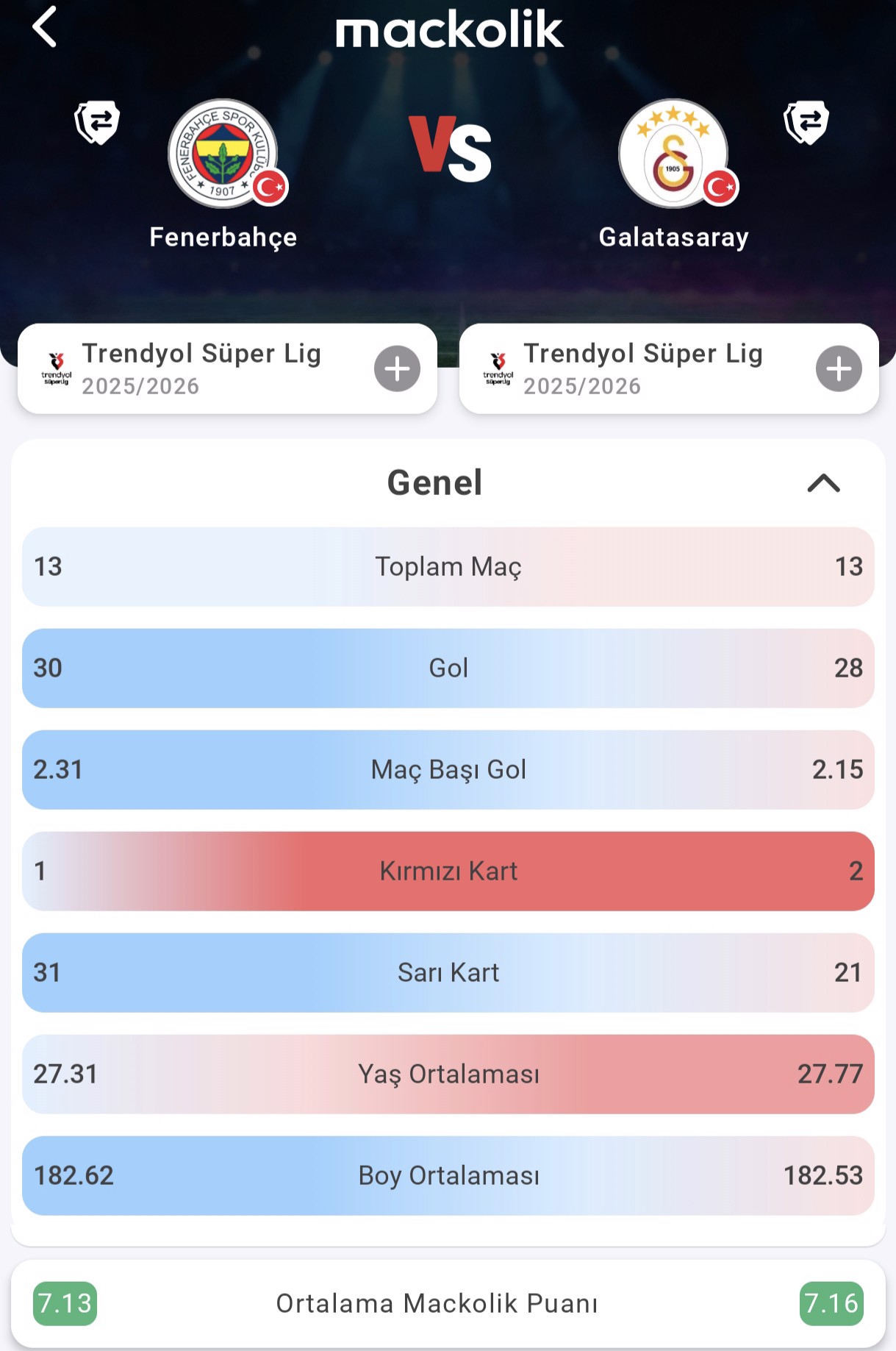Add a league for Fenerbahçe with the plus
The width and height of the screenshot is (896, 1351).
pyautogui.click(x=397, y=368)
